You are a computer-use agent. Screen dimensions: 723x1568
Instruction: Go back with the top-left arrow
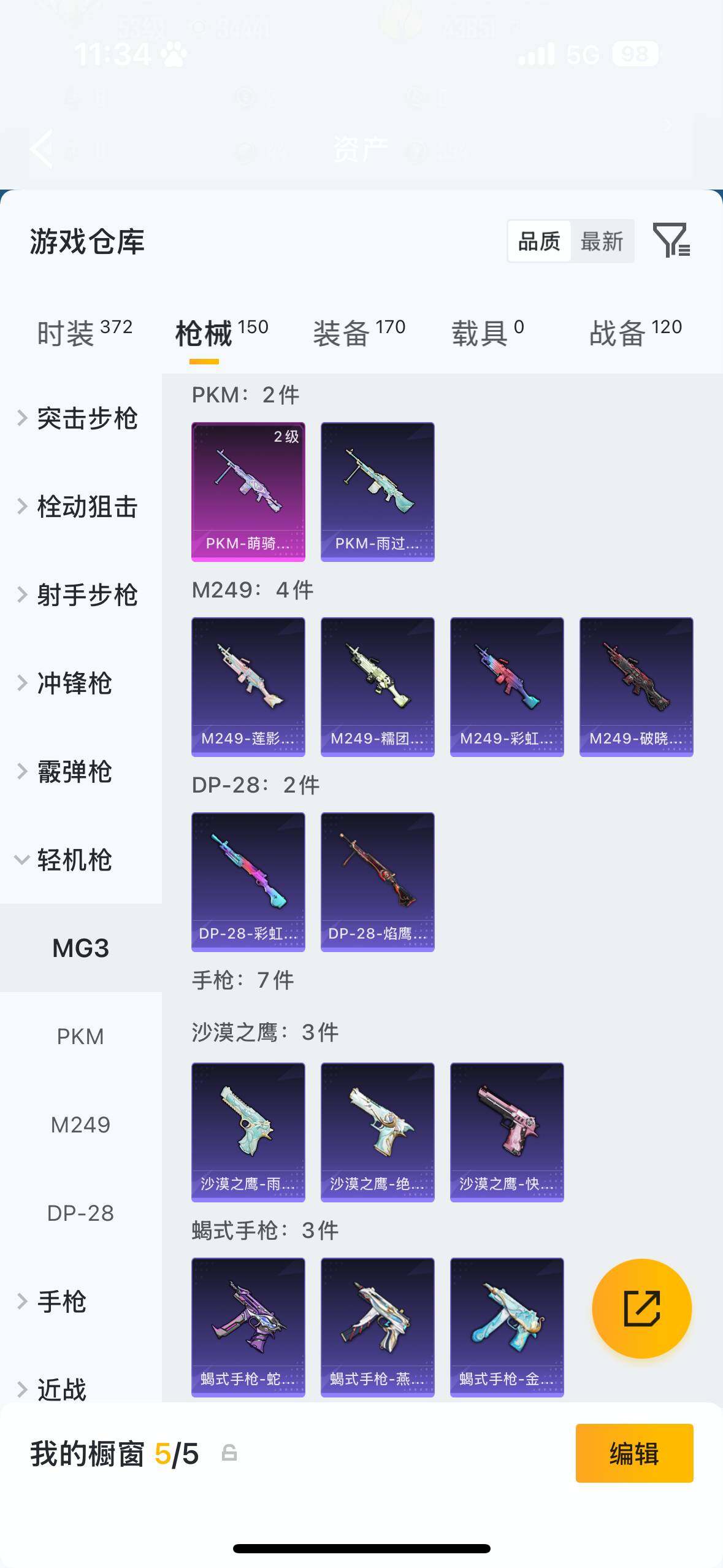point(42,148)
